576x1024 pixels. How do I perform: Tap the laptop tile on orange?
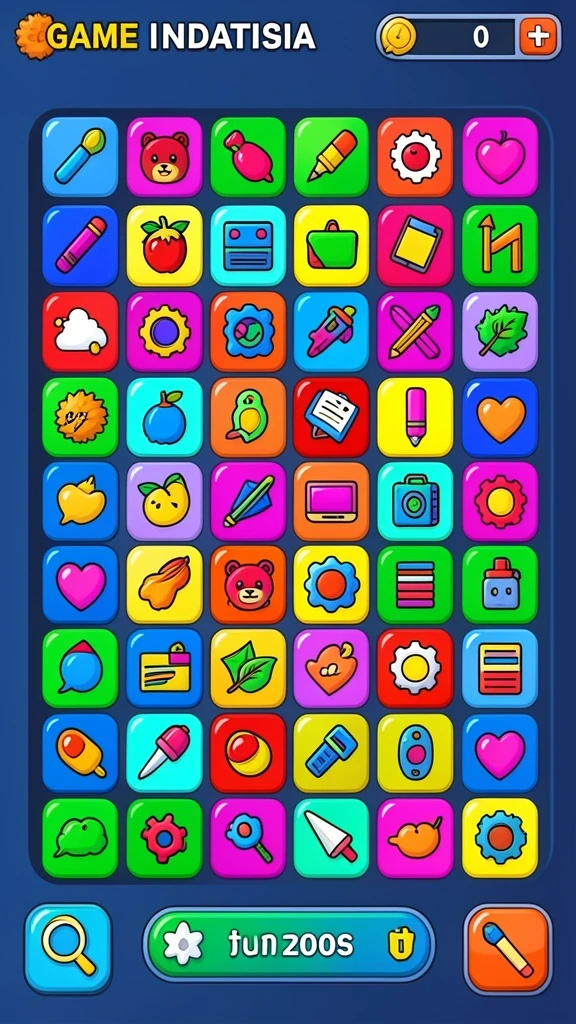[332, 501]
